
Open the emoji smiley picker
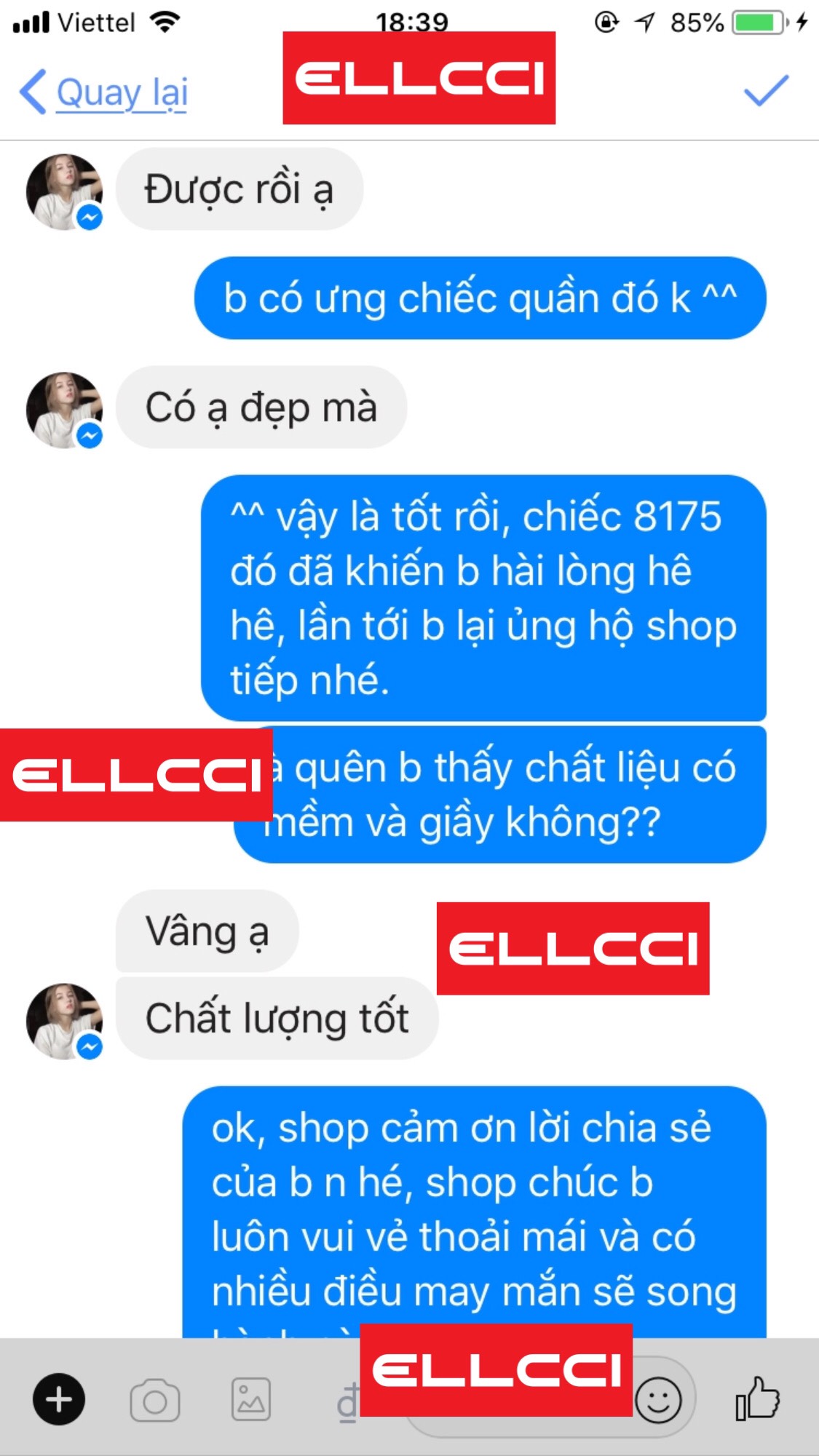[x=659, y=1399]
